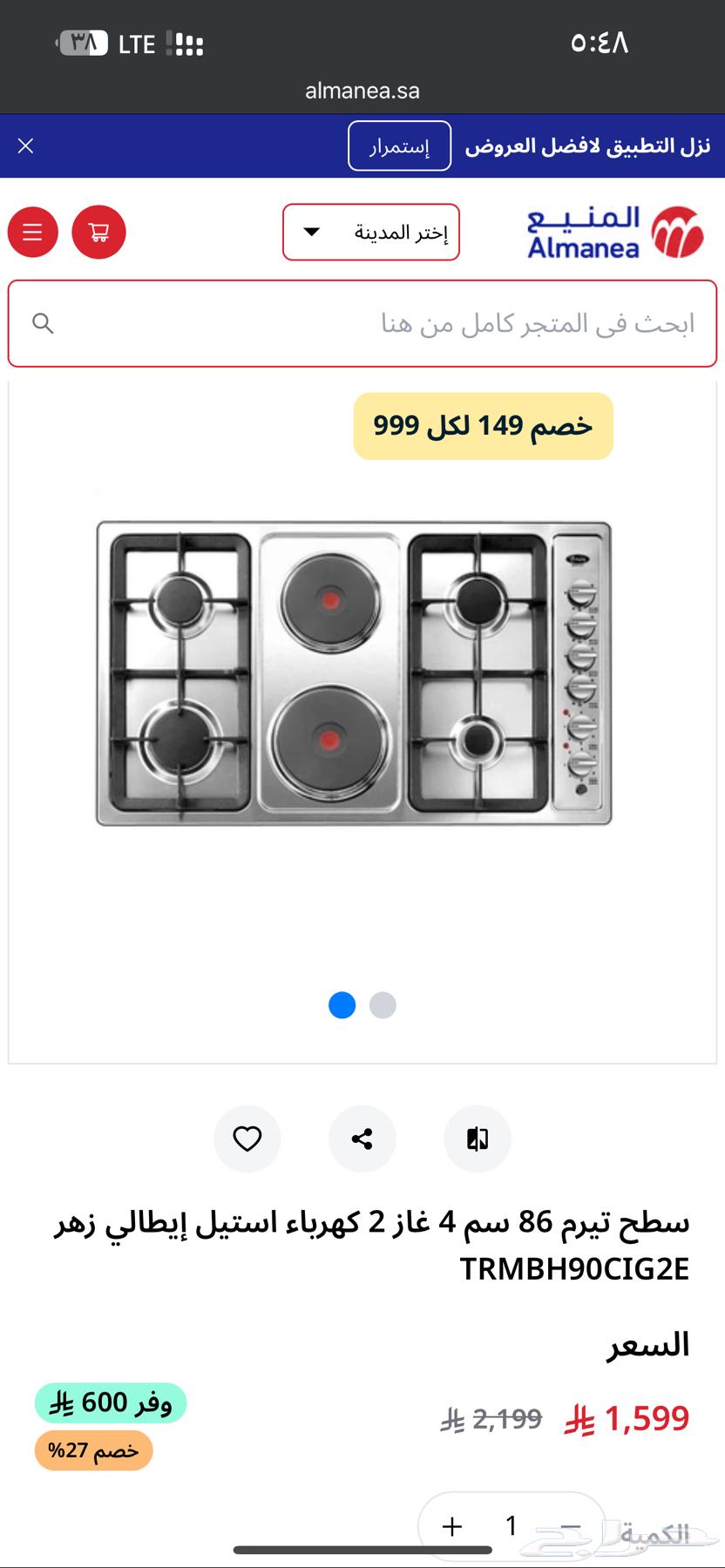
Task: Open the share options for this product
Action: (x=362, y=1139)
